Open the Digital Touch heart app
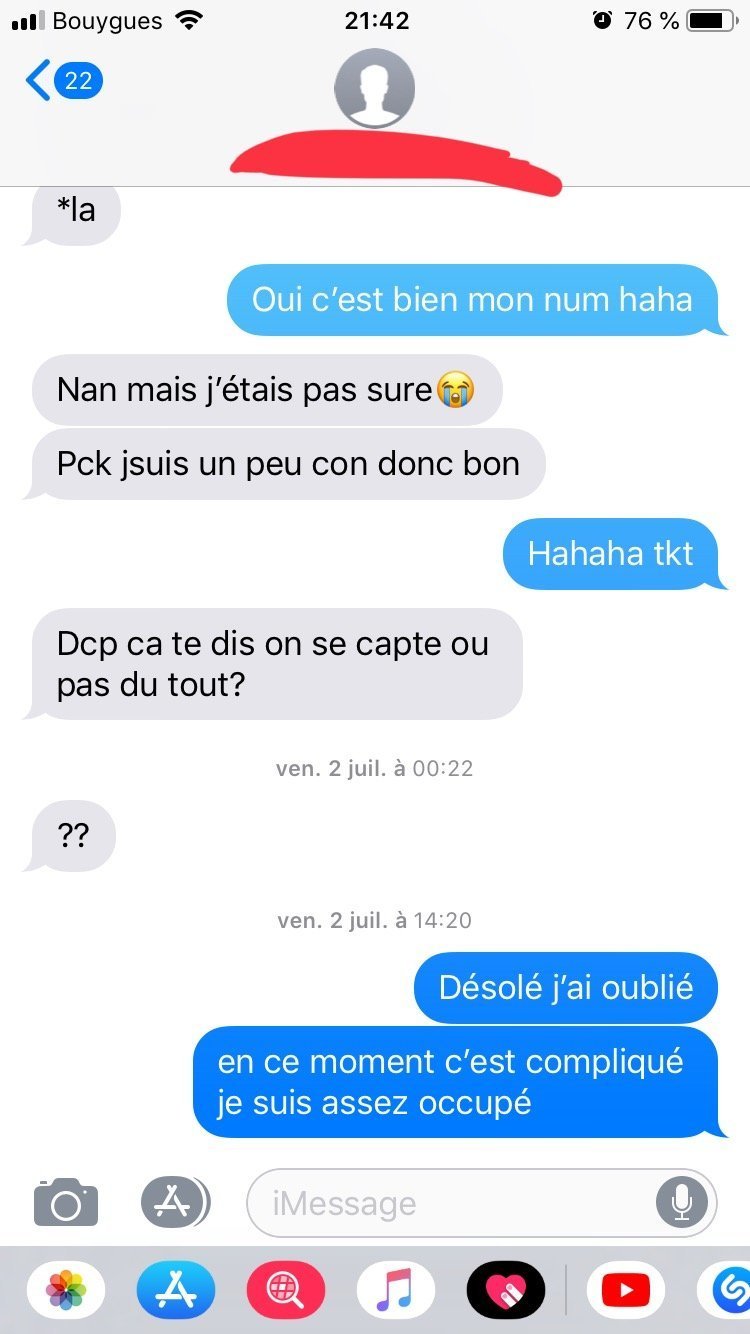 click(x=506, y=1291)
